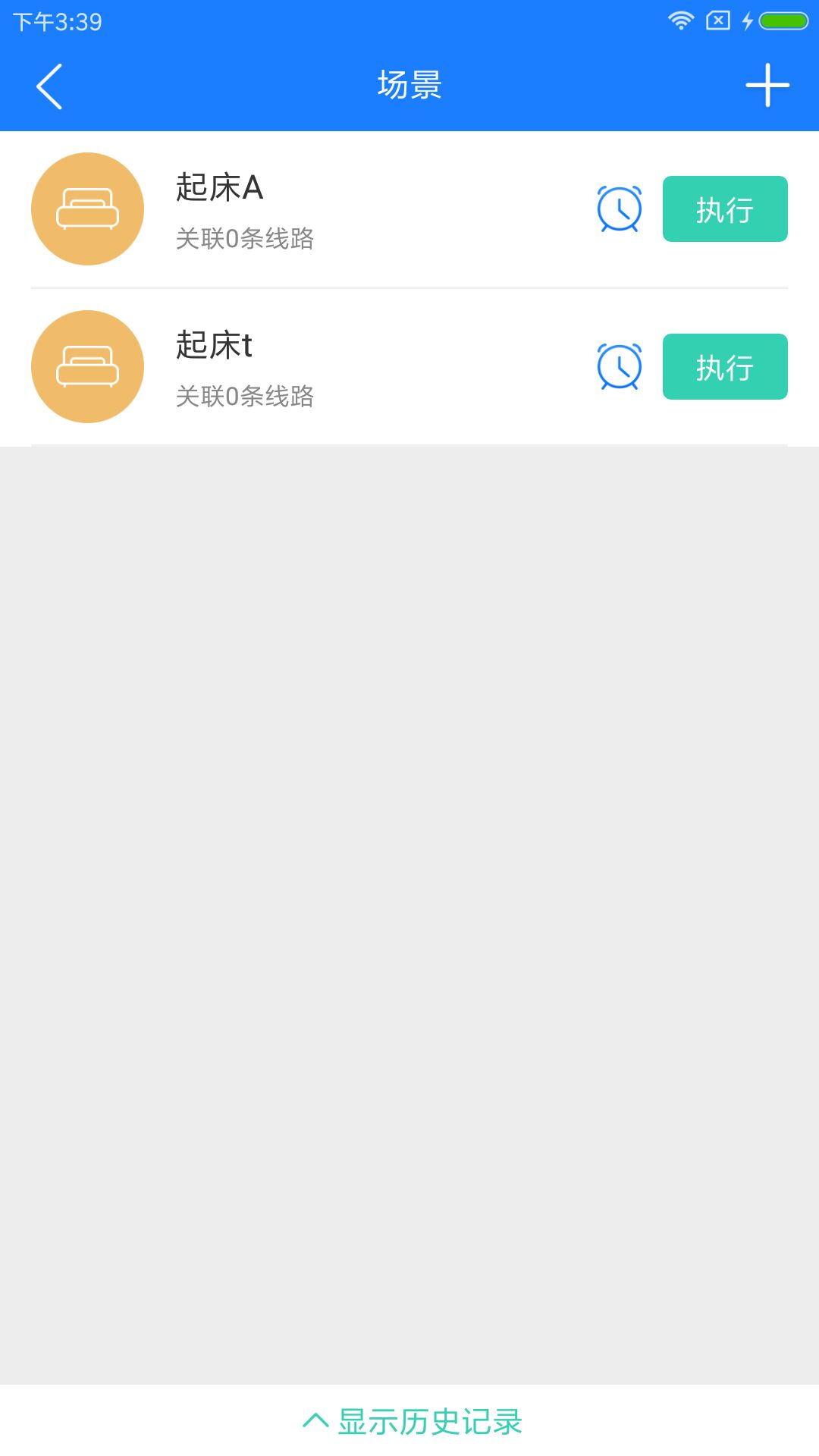Tap the bed icon beside 起床t
Image resolution: width=819 pixels, height=1456 pixels.
point(87,366)
